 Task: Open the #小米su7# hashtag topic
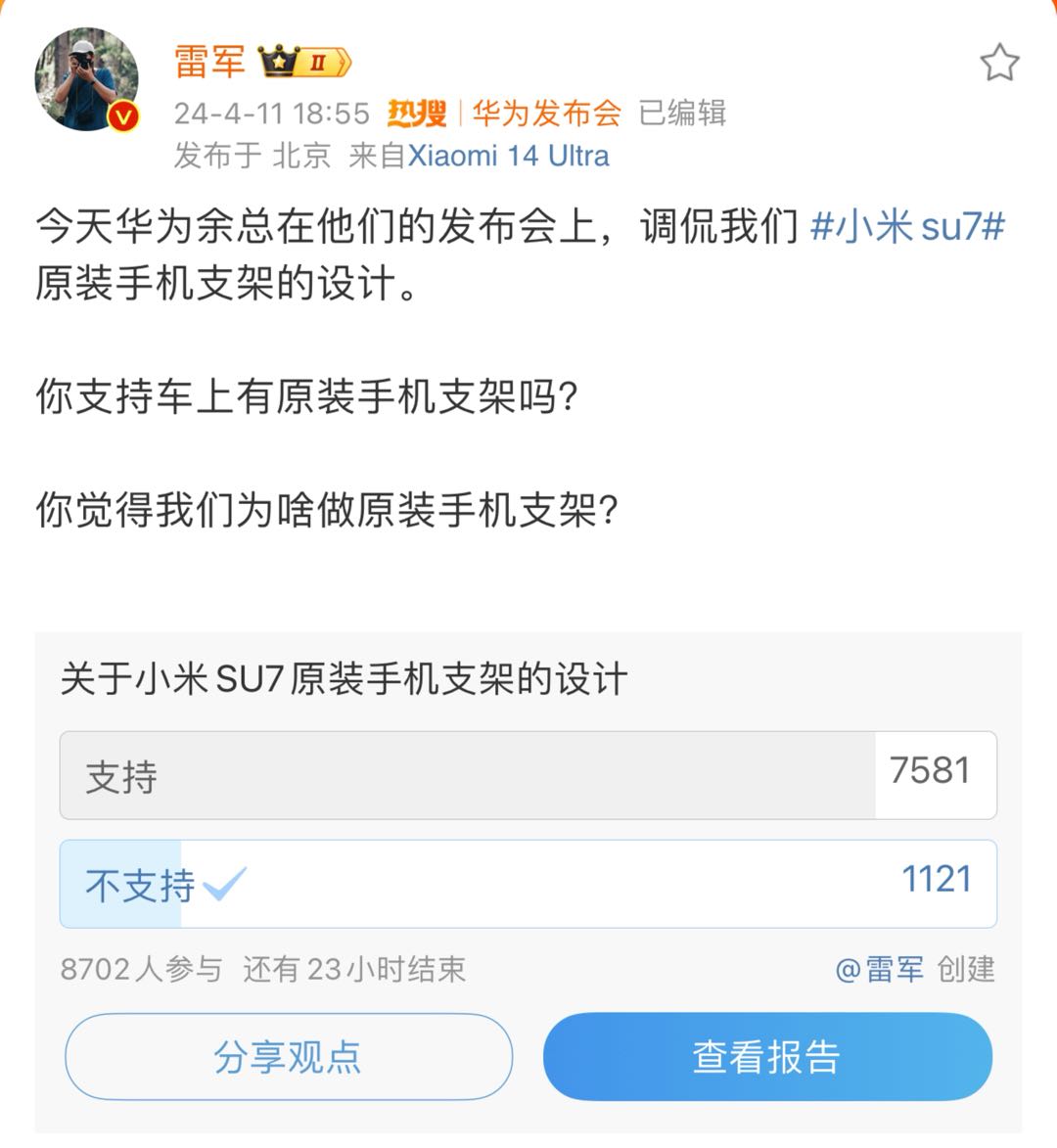point(907,227)
